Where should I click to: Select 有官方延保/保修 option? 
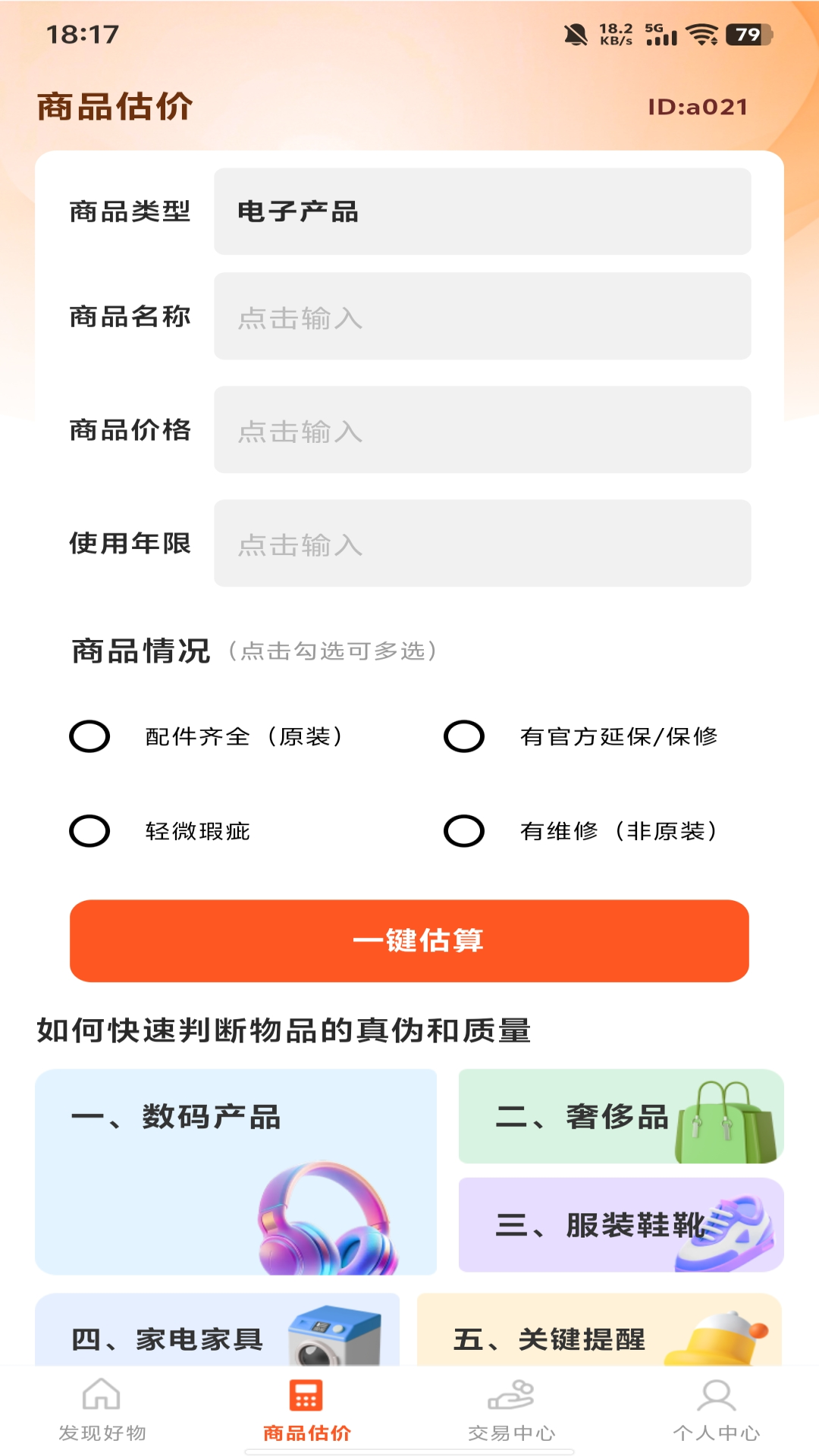[x=463, y=736]
